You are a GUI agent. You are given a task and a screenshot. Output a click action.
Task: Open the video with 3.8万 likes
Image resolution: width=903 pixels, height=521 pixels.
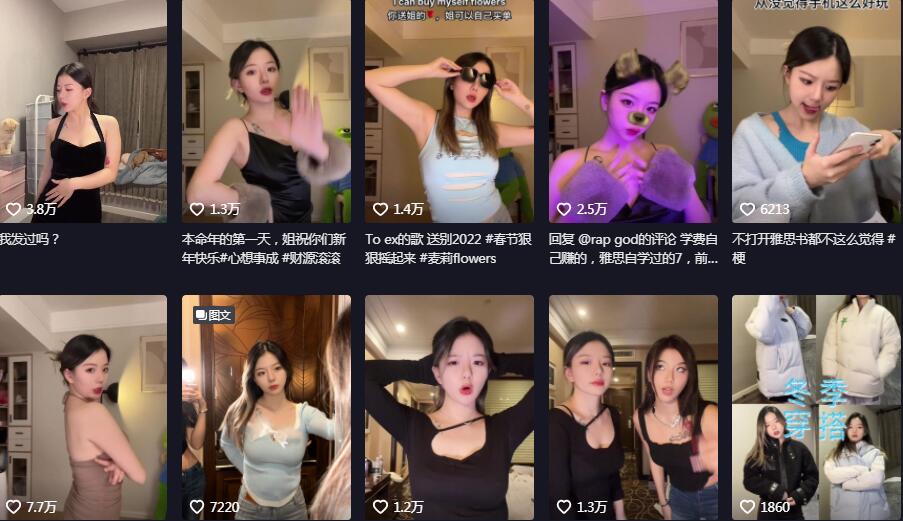pos(83,110)
